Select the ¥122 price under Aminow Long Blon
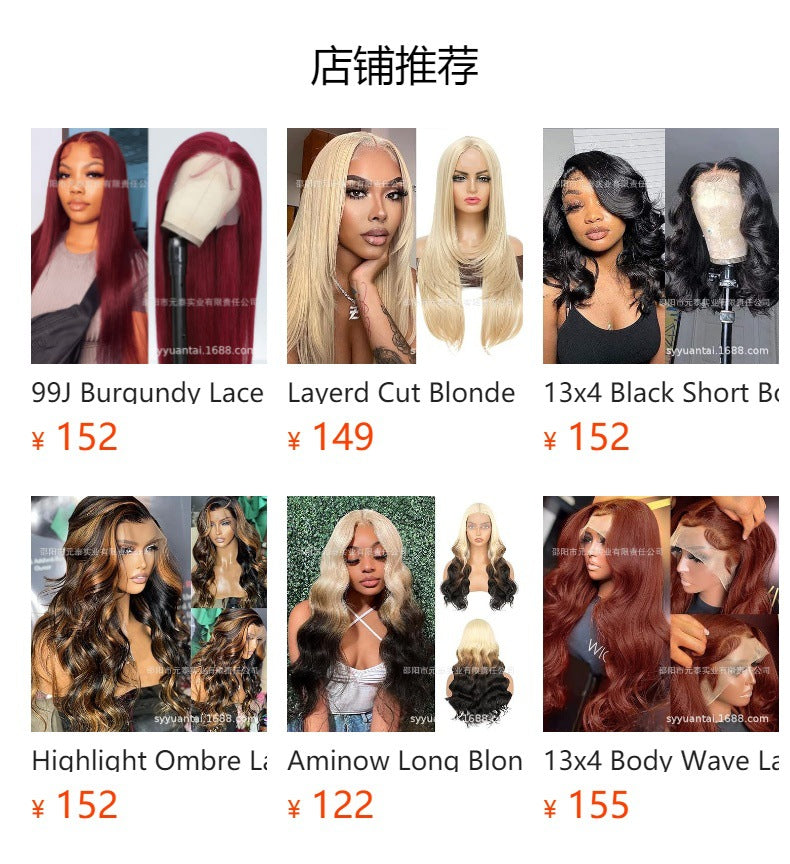This screenshot has width=790, height=864. coord(331,803)
